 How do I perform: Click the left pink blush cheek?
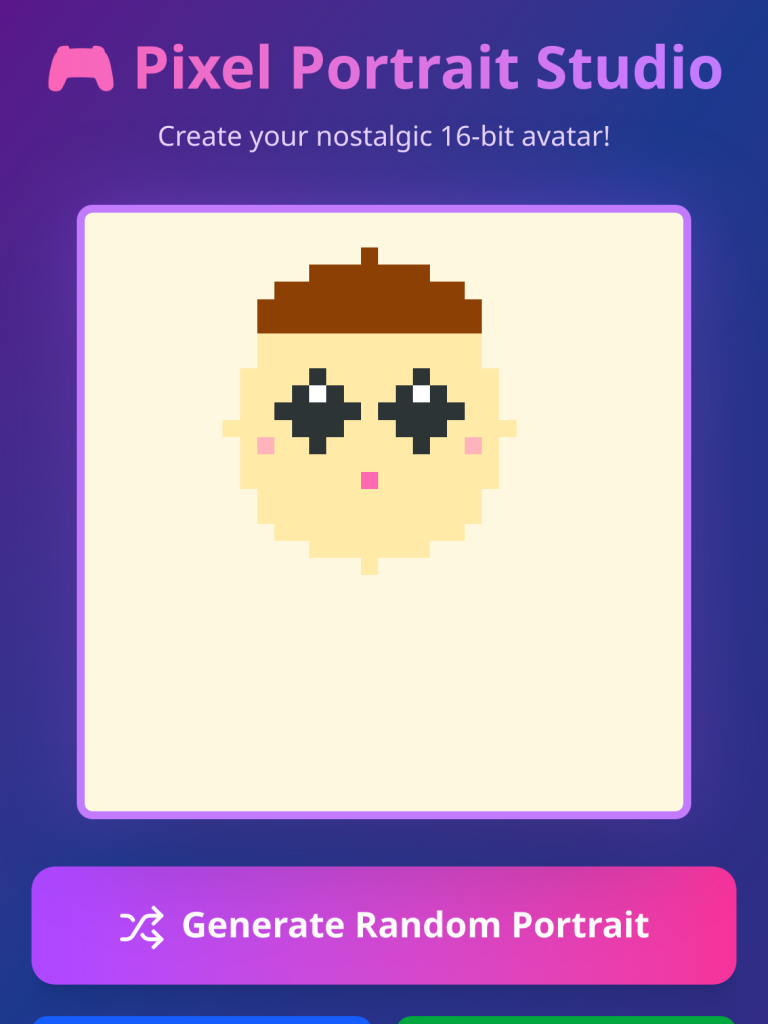(x=265, y=443)
